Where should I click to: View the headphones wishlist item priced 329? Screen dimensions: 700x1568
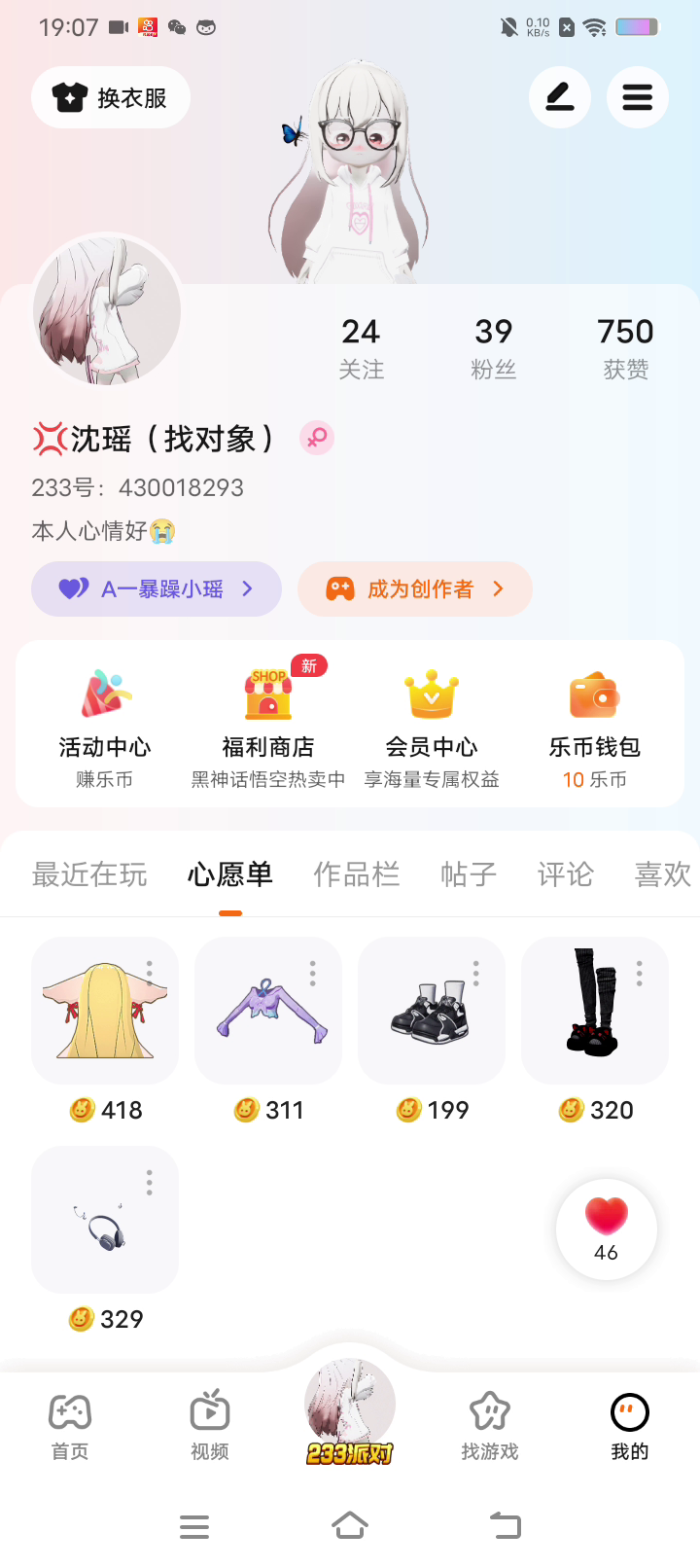[105, 1221]
